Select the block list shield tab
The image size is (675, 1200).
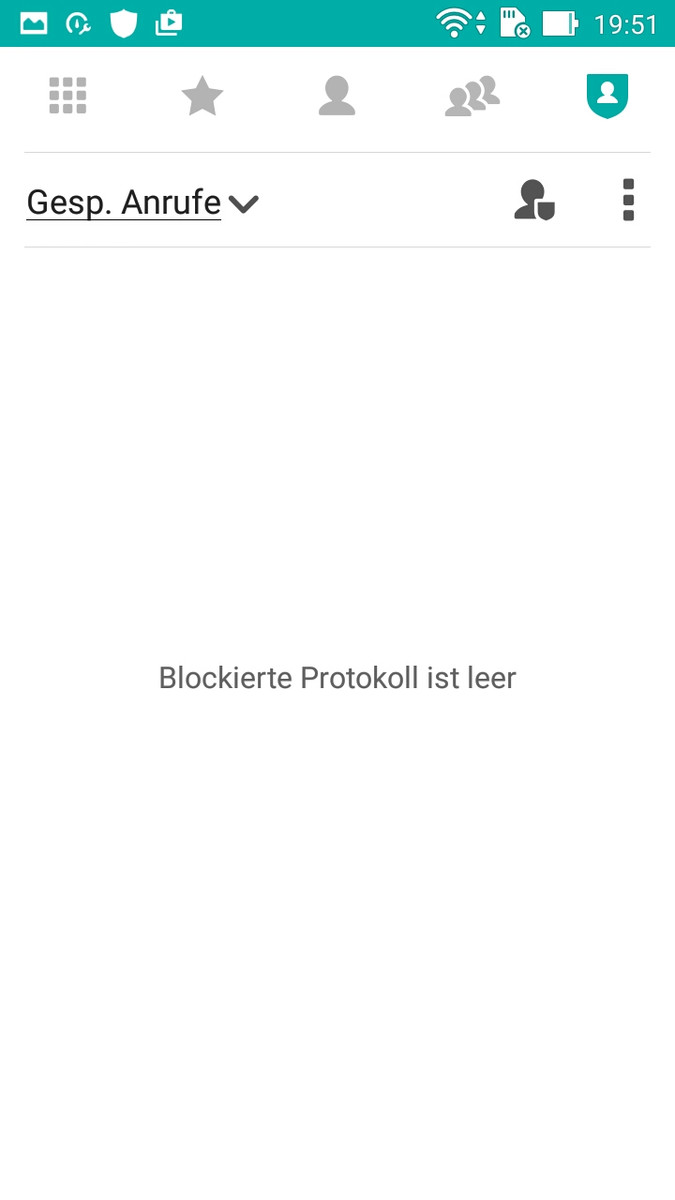(x=607, y=96)
